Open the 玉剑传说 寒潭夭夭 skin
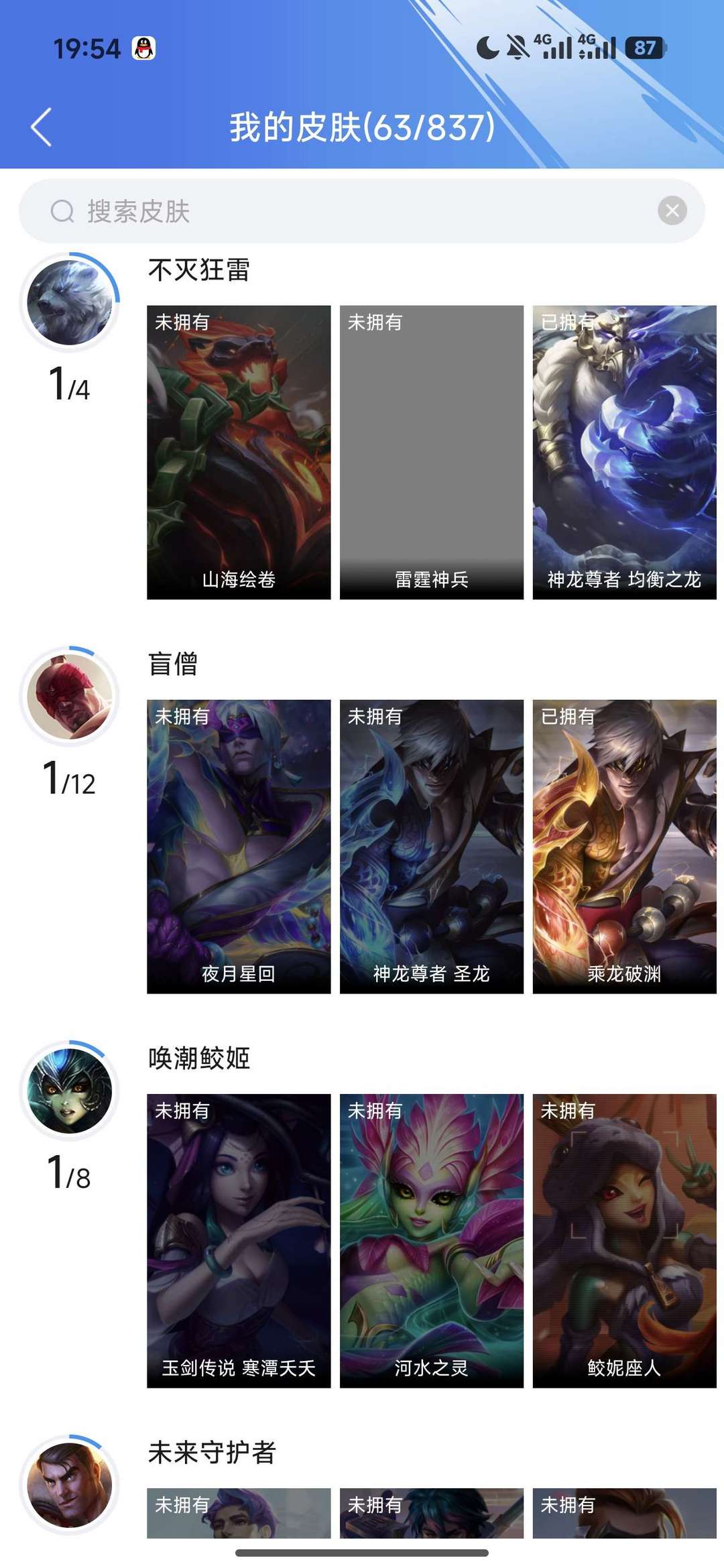The height and width of the screenshot is (1568, 724). (239, 1241)
